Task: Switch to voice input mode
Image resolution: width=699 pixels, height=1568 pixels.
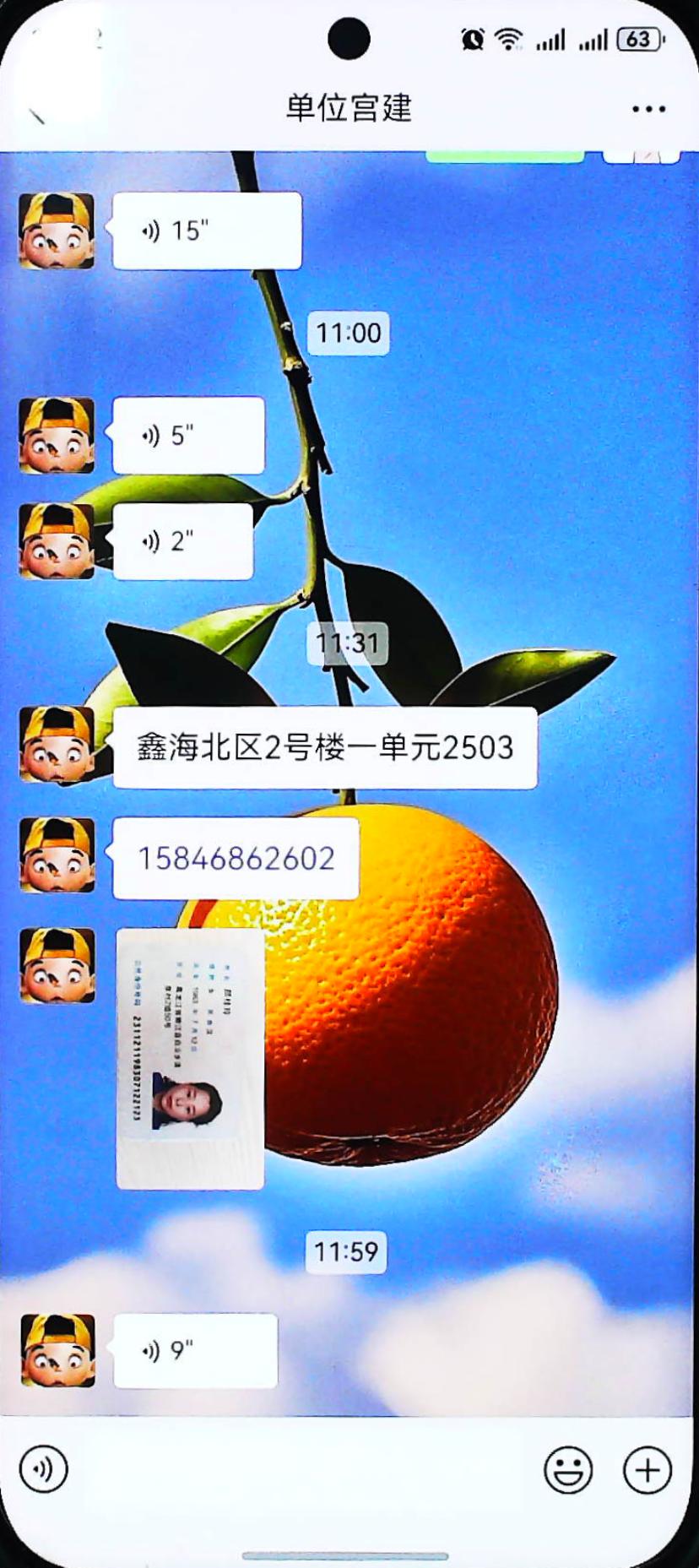Action: [43, 1470]
